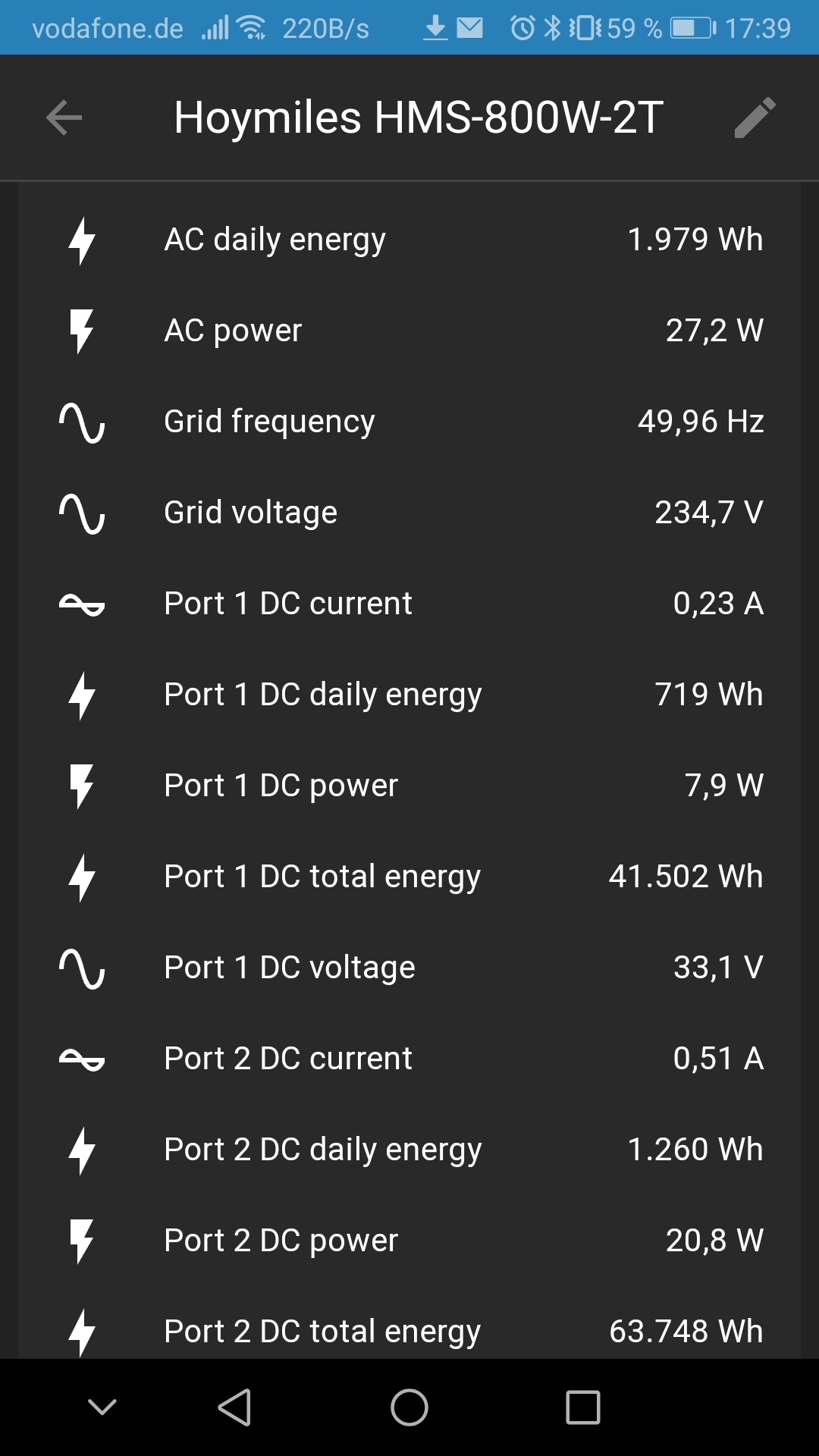
Task: Open the recent apps overview
Action: click(x=583, y=1407)
